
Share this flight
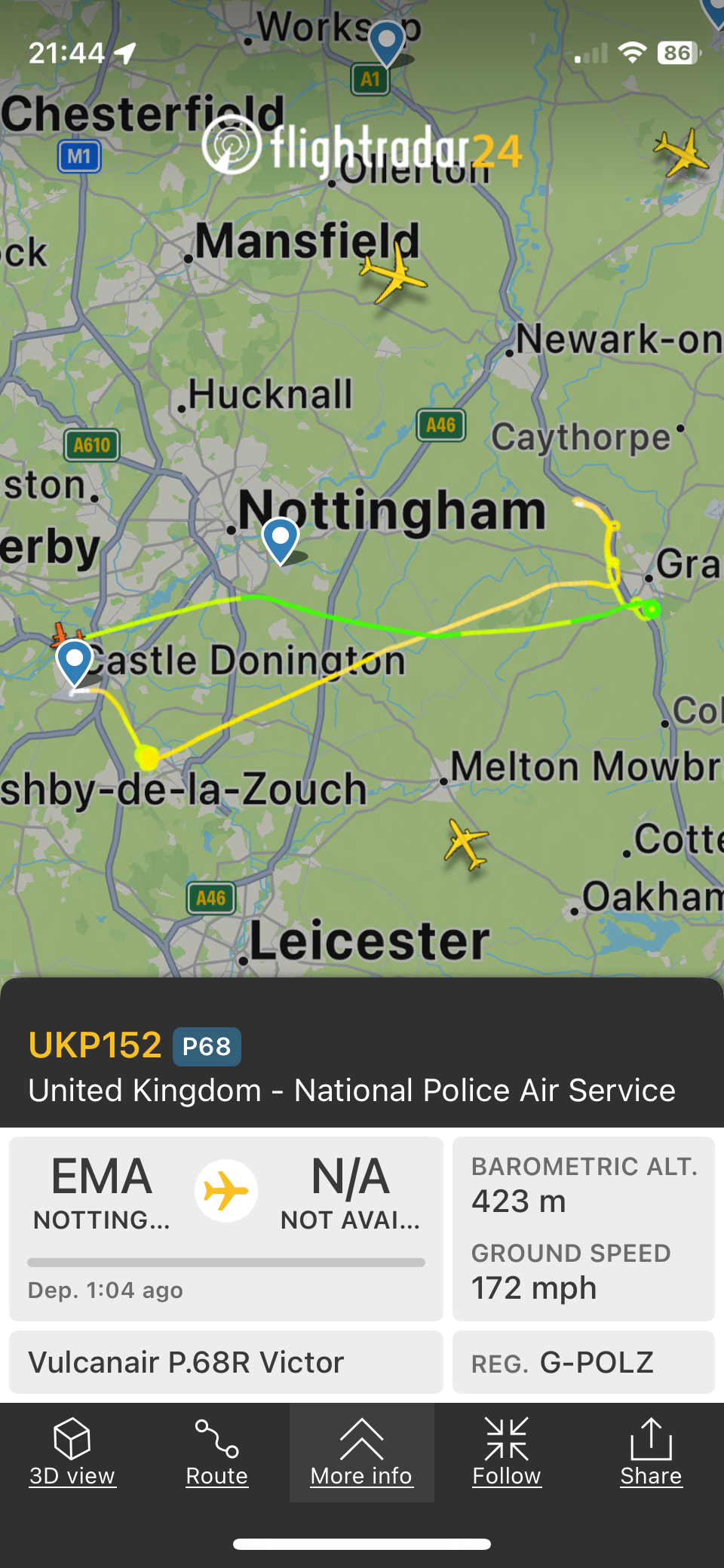coord(651,1452)
